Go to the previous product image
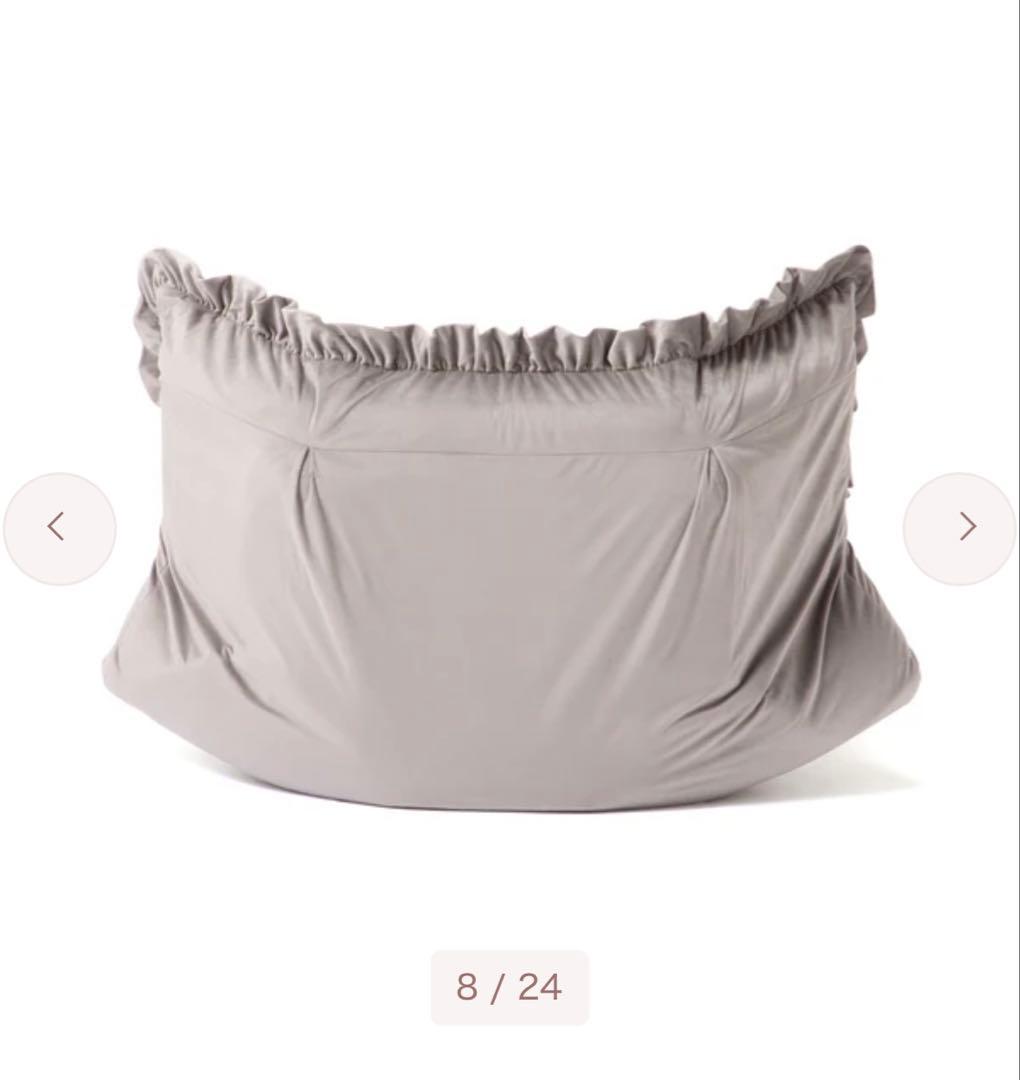This screenshot has height=1080, width=1020. (x=59, y=528)
